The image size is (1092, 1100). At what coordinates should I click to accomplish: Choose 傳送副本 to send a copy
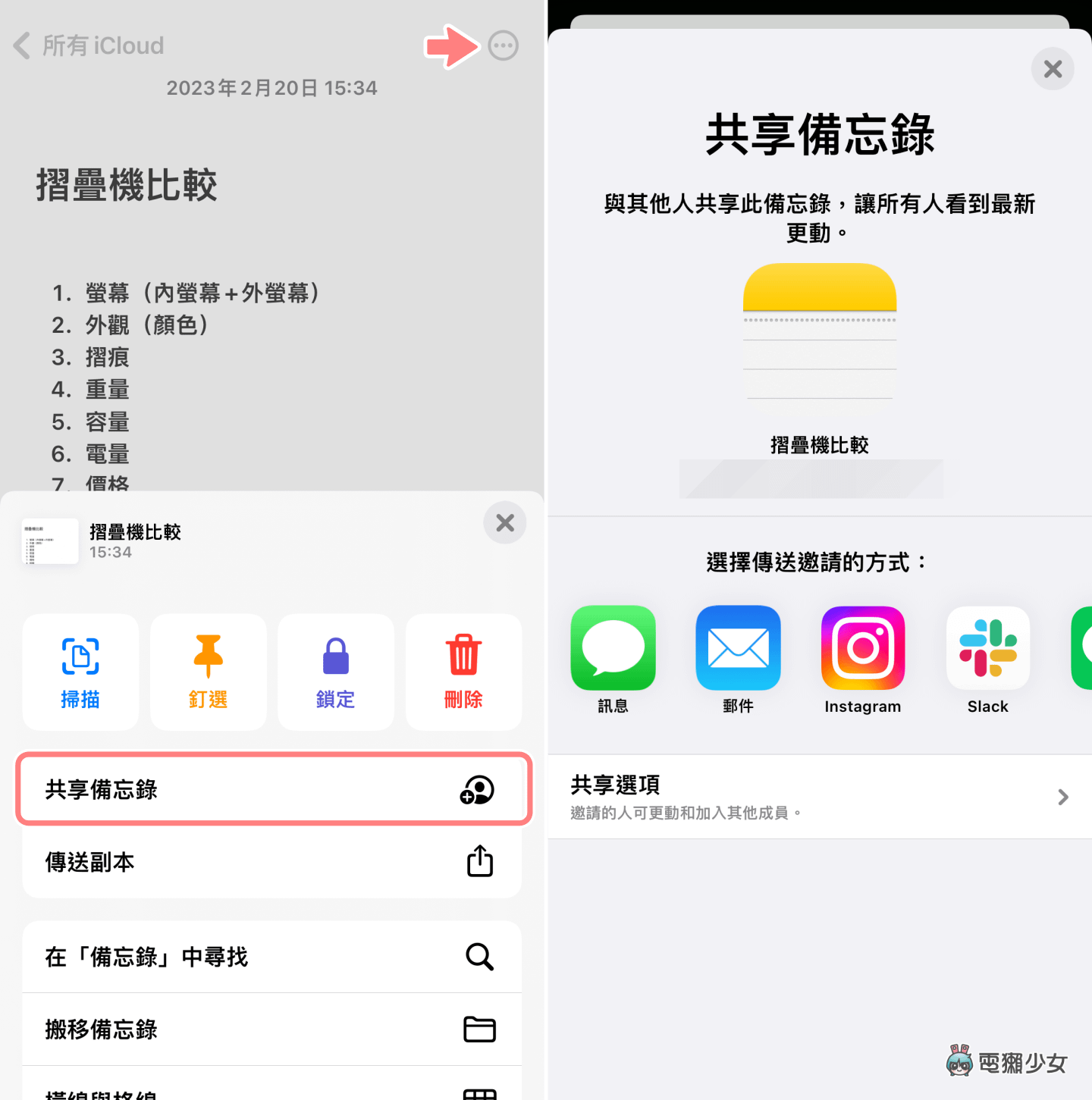click(x=271, y=862)
